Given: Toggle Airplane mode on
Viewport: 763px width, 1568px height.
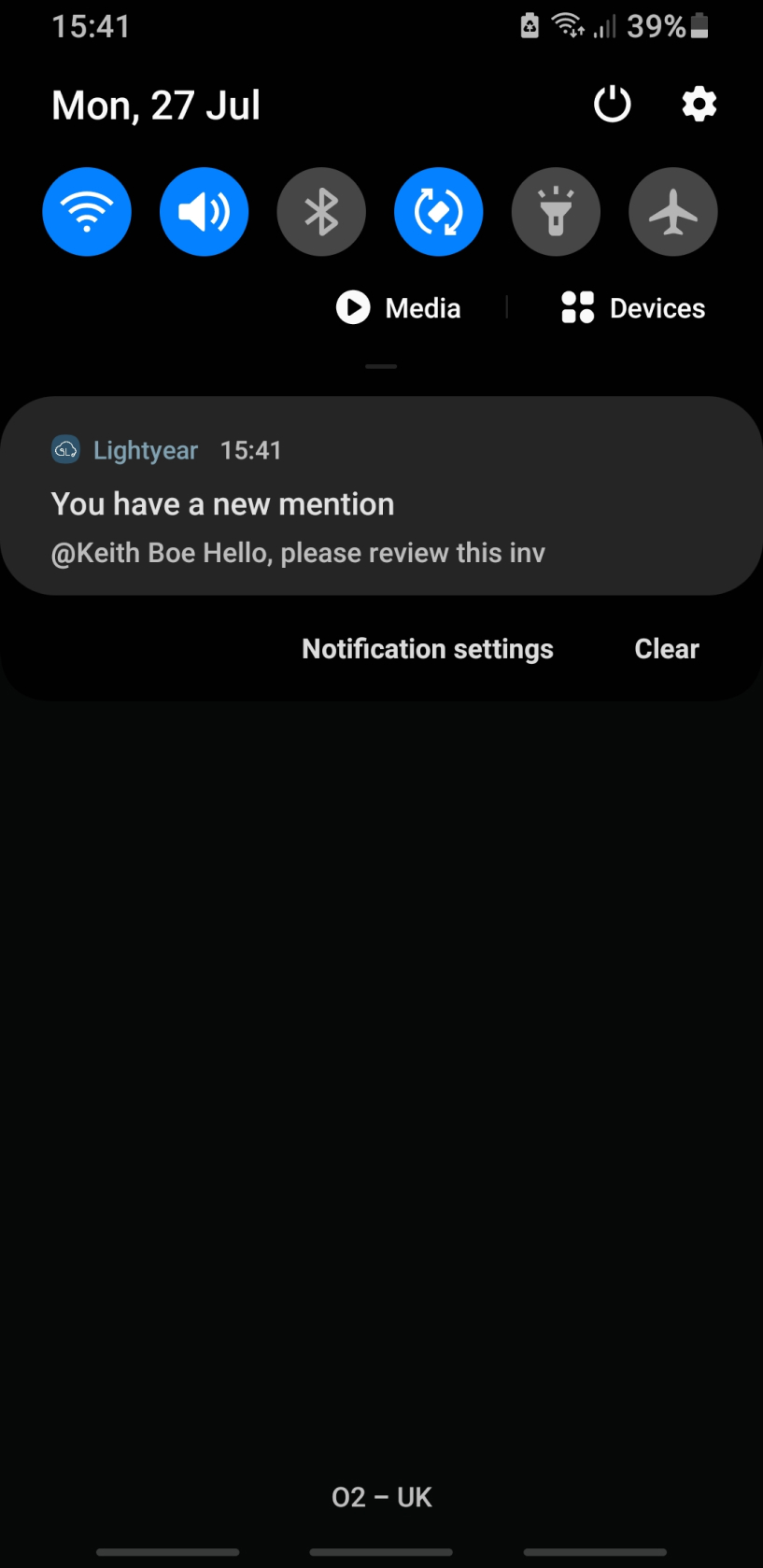Looking at the screenshot, I should (x=672, y=211).
